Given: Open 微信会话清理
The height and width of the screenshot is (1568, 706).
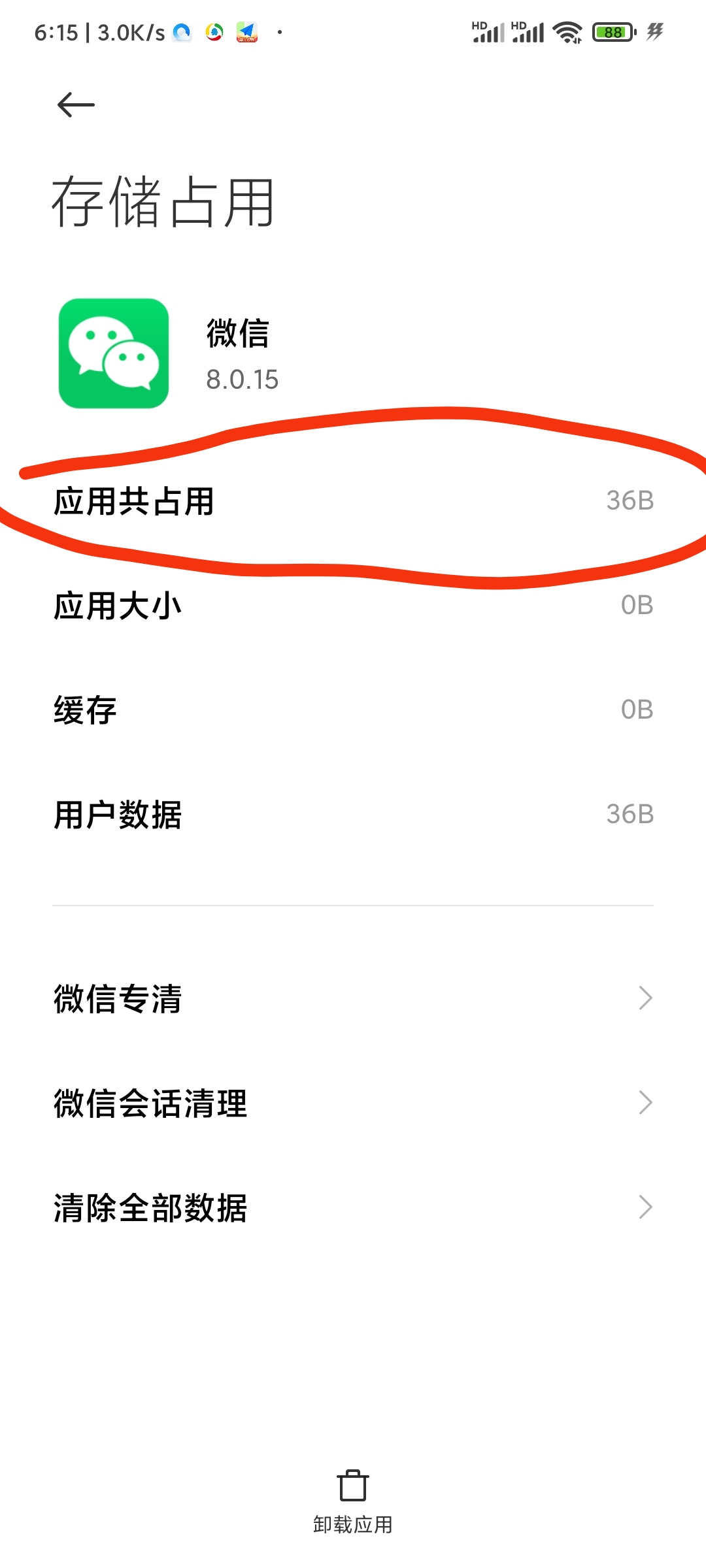Looking at the screenshot, I should coord(353,1103).
